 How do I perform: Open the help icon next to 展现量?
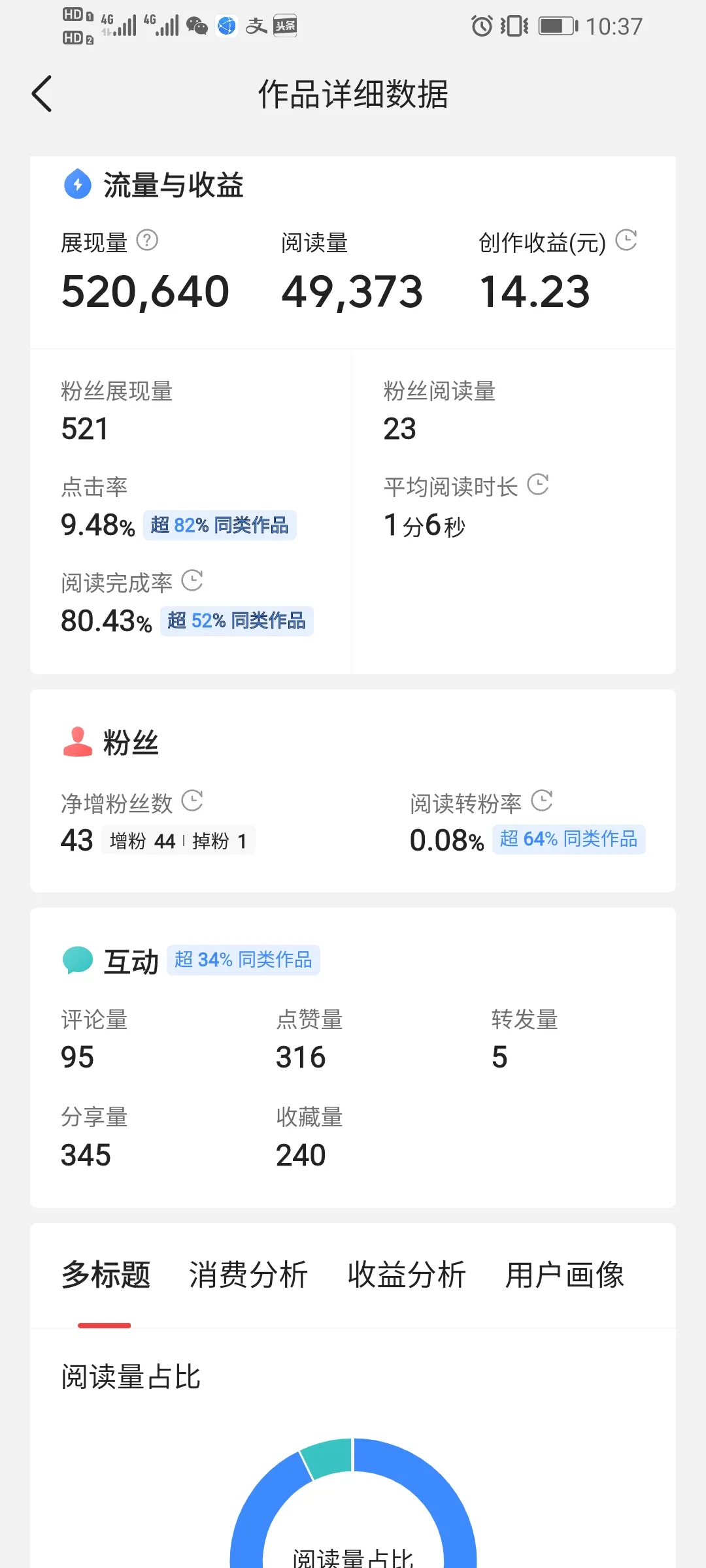(x=148, y=240)
